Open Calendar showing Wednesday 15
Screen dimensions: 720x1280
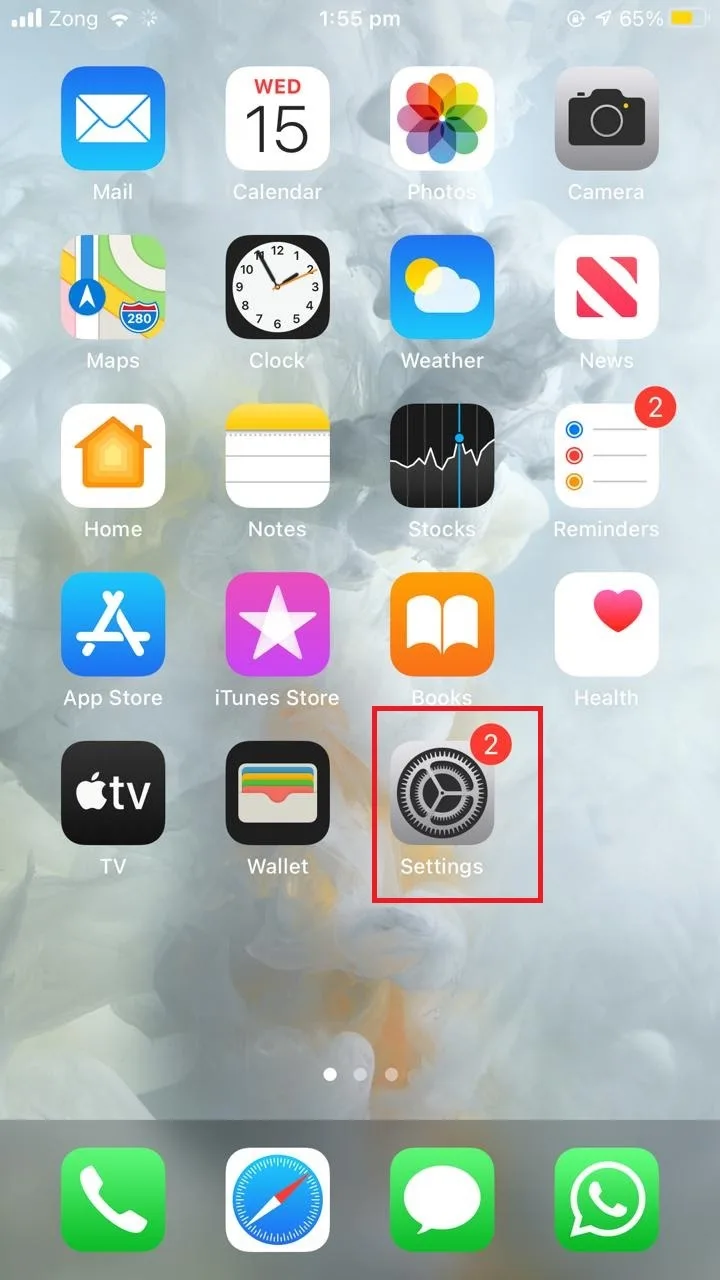point(277,118)
